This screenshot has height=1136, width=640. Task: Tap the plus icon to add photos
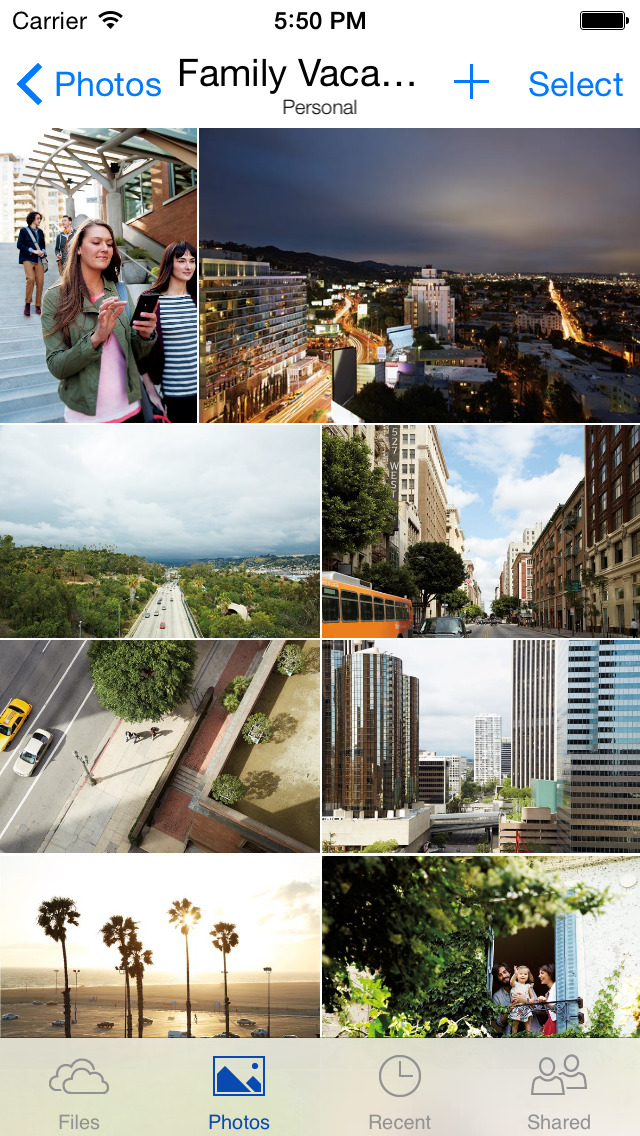pos(471,84)
